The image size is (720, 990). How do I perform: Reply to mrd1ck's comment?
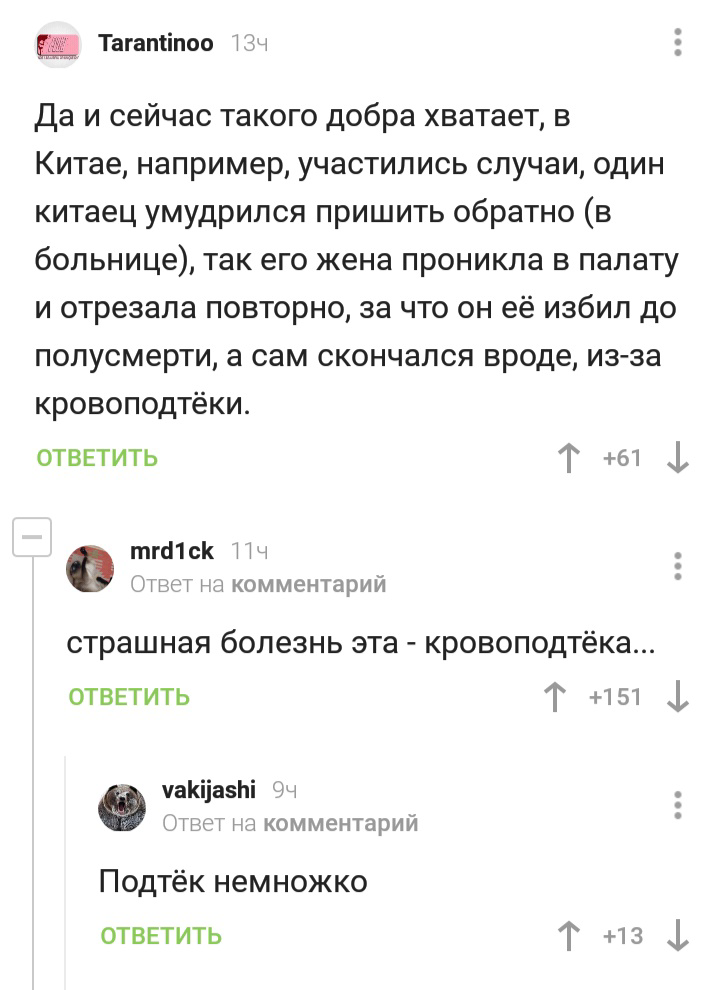(129, 696)
